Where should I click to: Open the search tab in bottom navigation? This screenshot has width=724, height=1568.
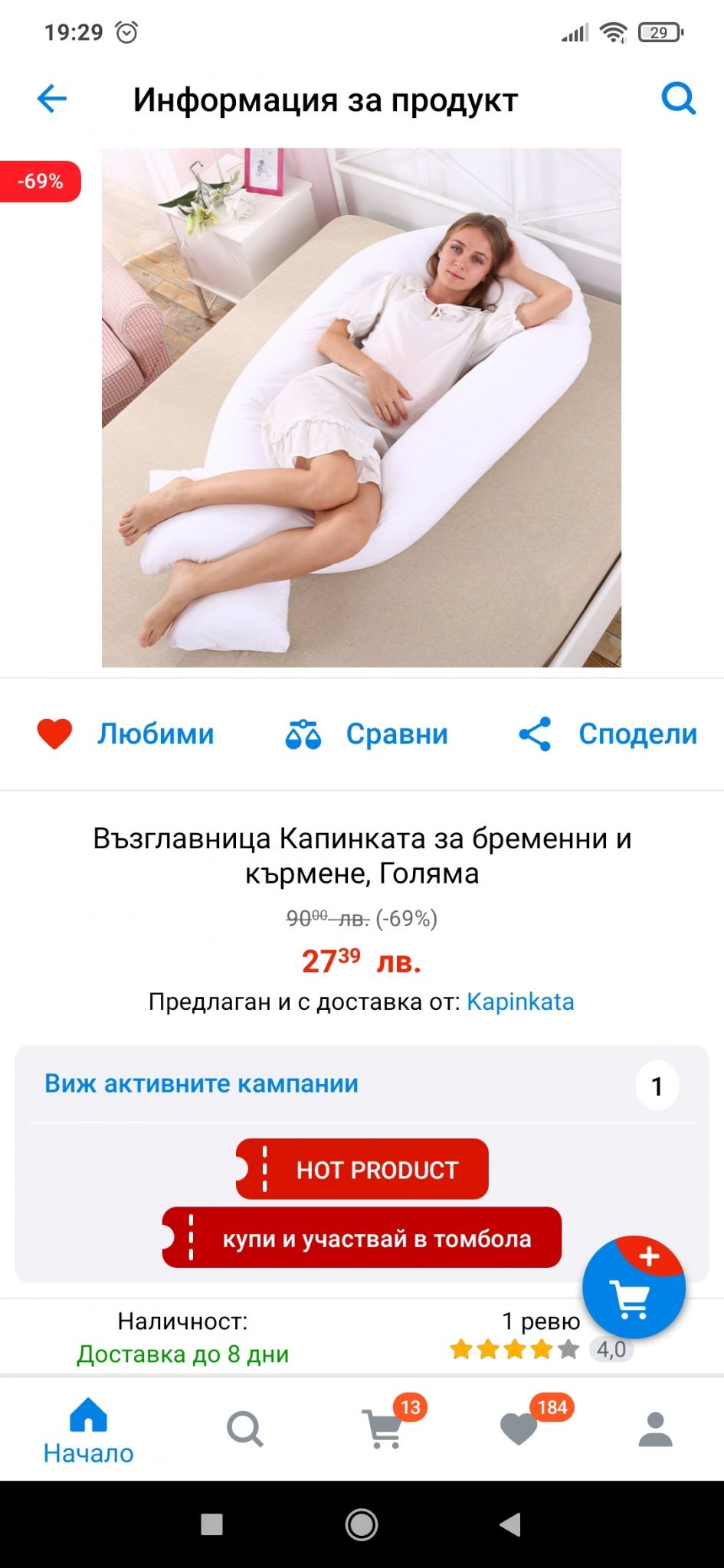pyautogui.click(x=244, y=1429)
